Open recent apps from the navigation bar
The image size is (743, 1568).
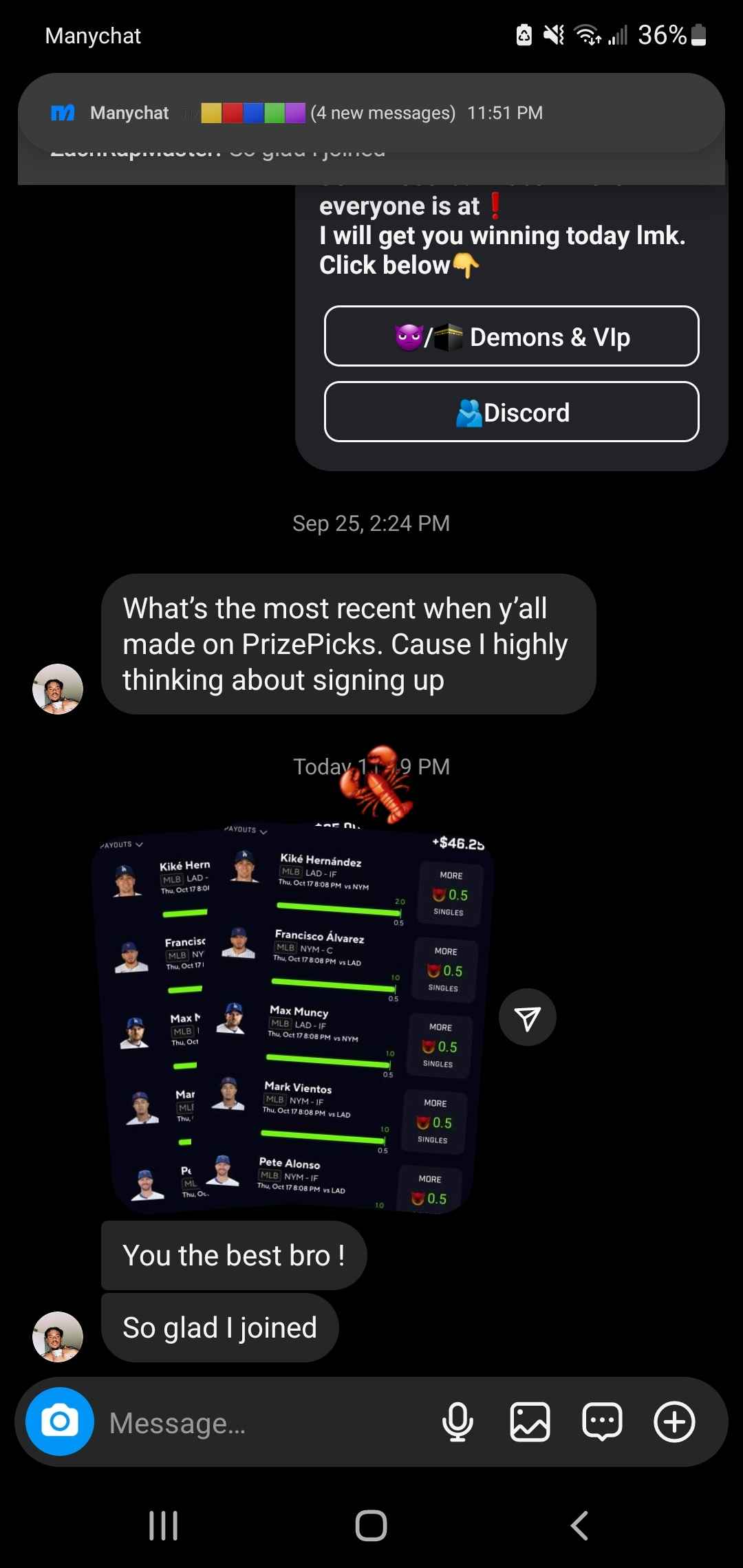click(x=164, y=1525)
